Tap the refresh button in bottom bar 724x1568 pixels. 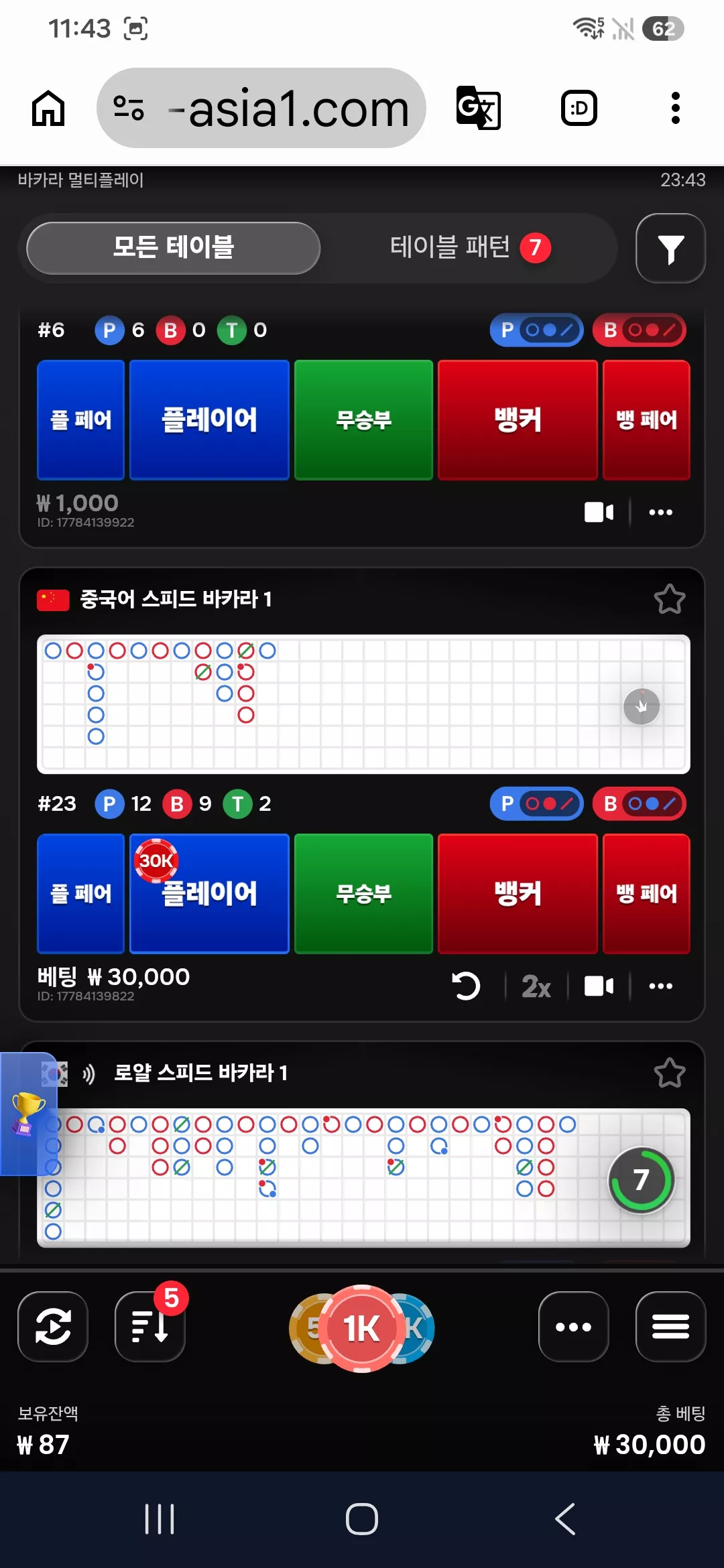tap(53, 1327)
